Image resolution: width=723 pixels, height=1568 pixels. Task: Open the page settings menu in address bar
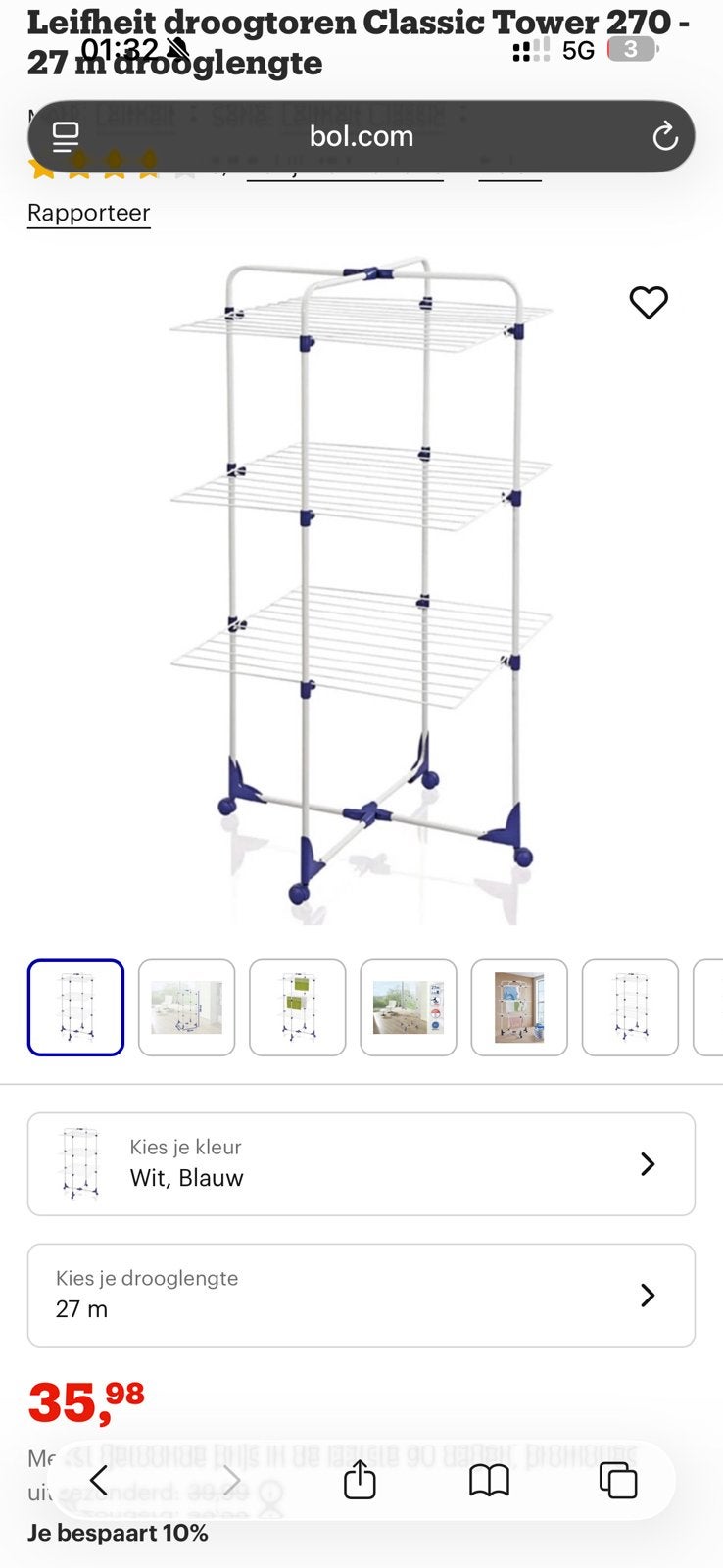point(66,136)
